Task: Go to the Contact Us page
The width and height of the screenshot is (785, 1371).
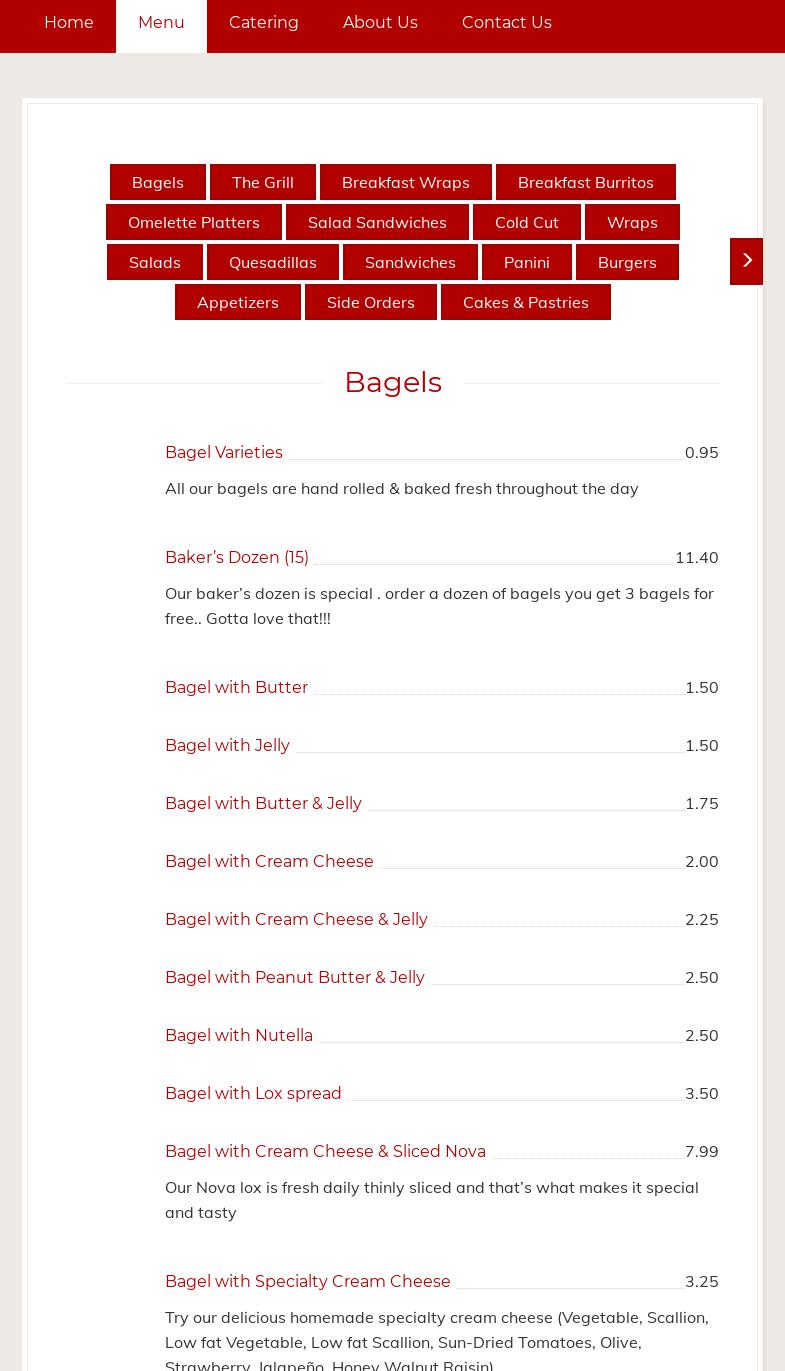Action: 507,22
